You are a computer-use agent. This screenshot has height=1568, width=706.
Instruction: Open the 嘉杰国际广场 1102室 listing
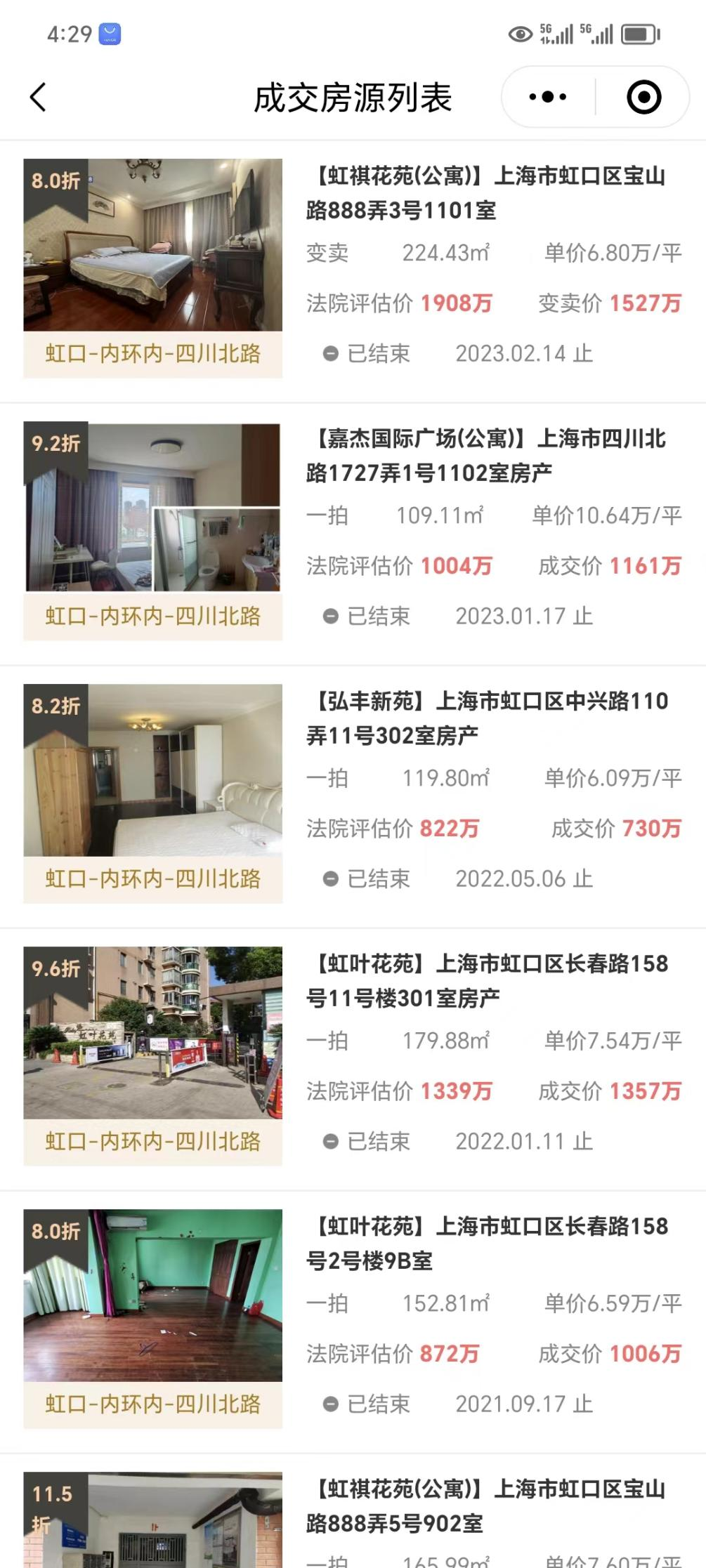[492, 456]
